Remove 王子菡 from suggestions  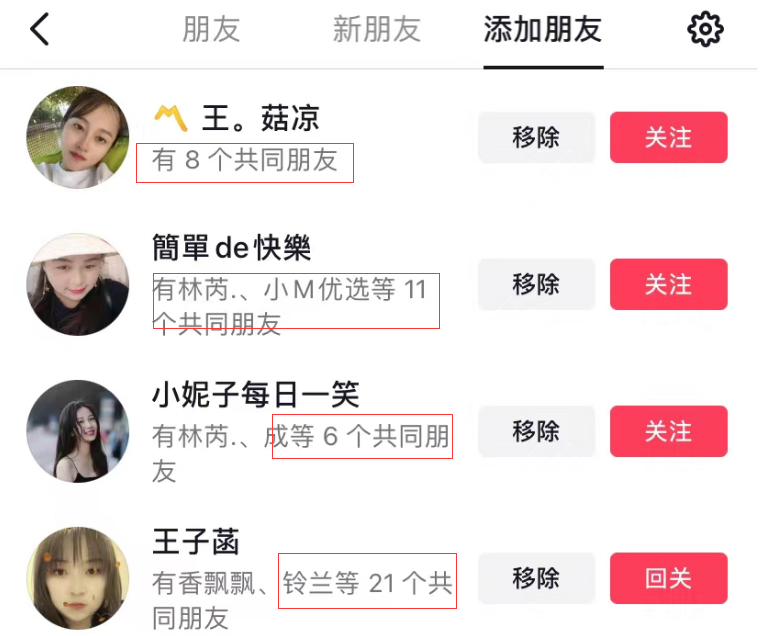click(x=536, y=578)
